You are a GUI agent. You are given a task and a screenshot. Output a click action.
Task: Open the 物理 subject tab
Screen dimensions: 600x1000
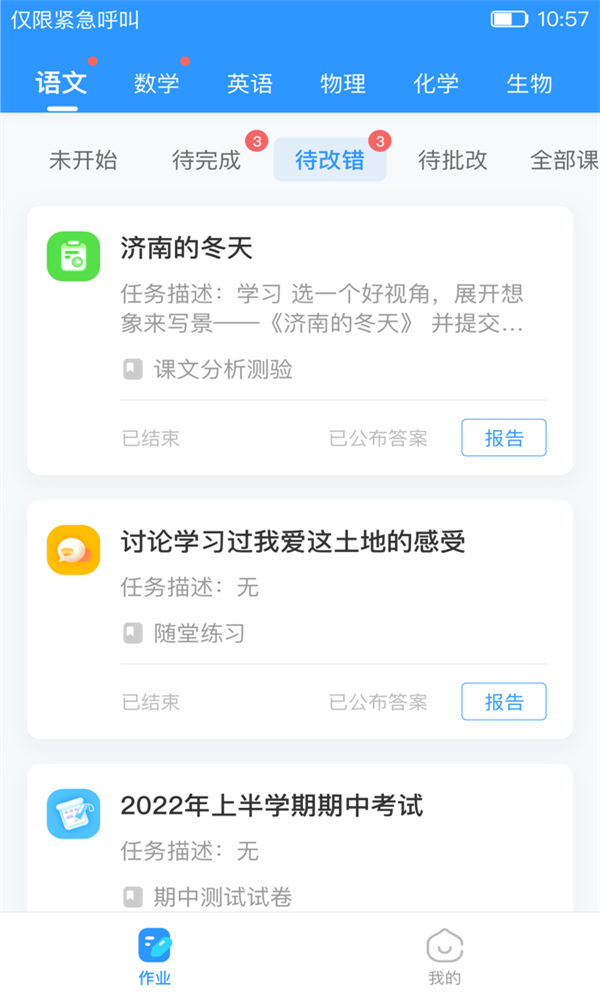click(x=343, y=84)
